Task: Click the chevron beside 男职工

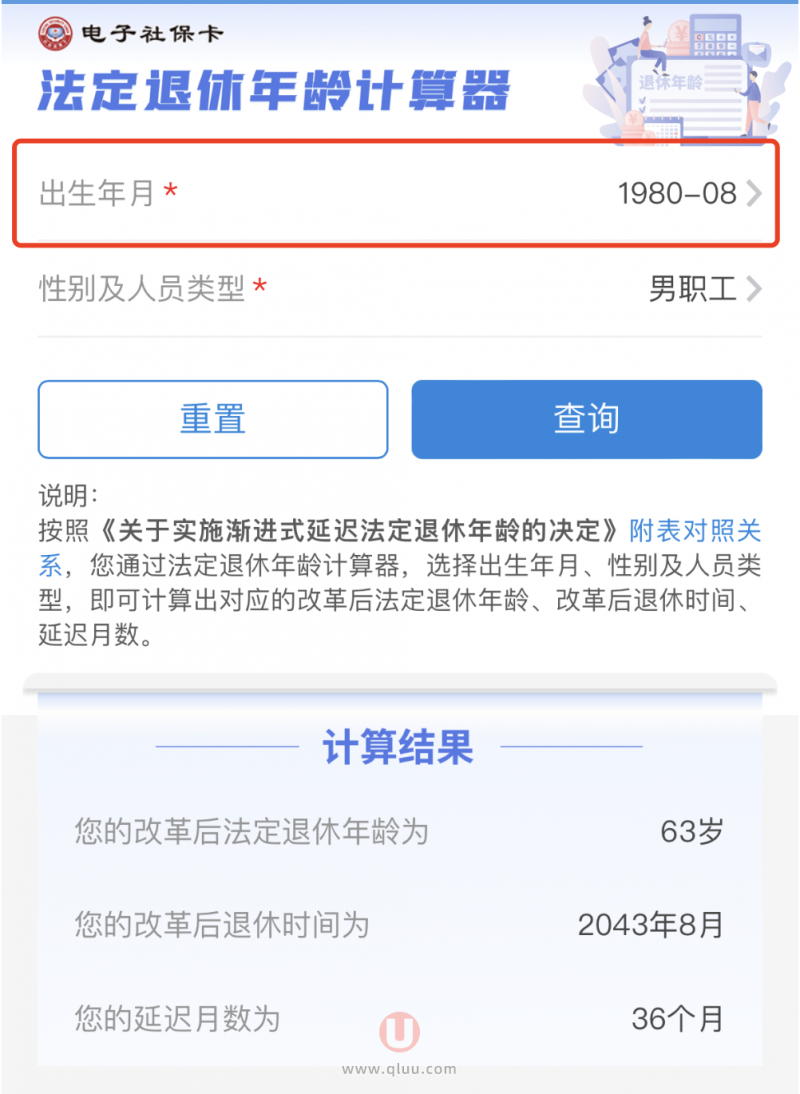Action: [x=756, y=289]
